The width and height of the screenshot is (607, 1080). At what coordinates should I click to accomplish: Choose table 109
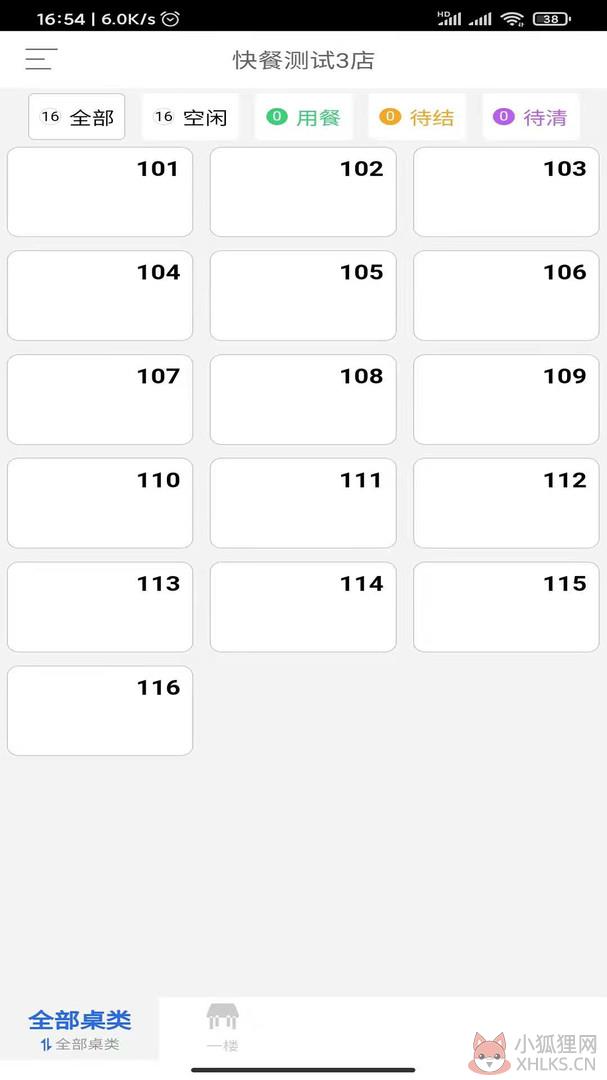point(506,399)
